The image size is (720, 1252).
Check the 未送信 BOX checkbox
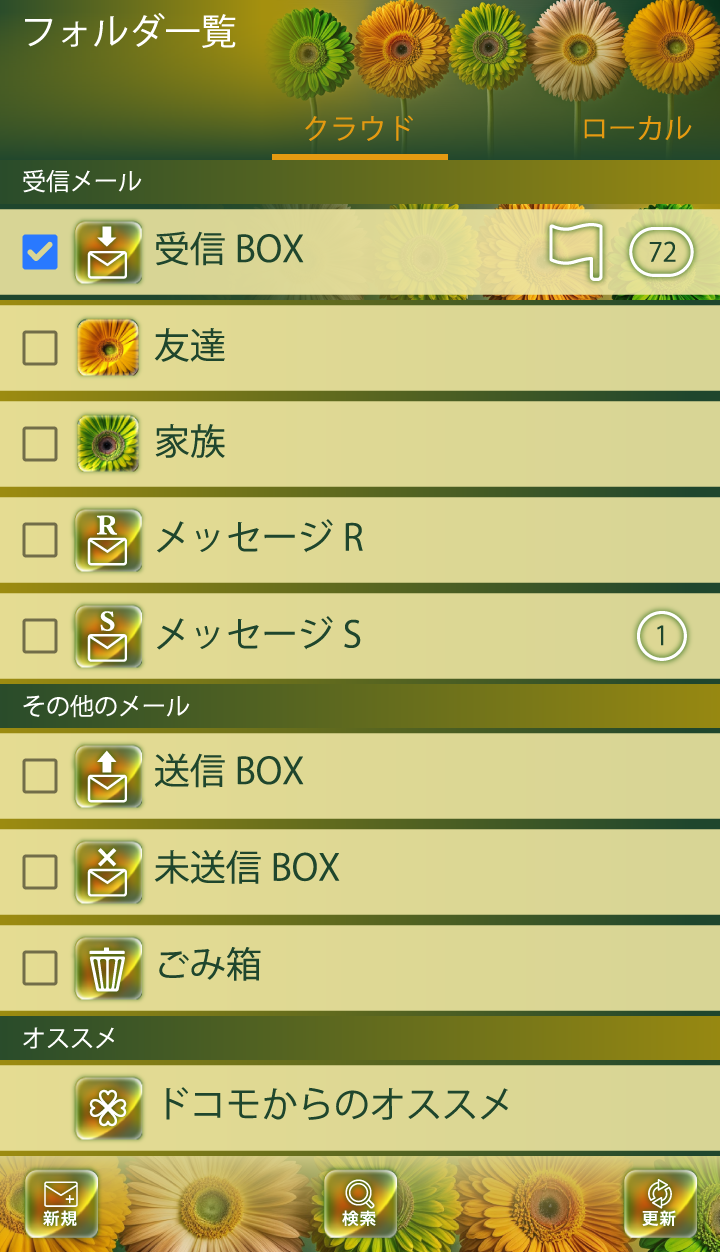tap(40, 872)
